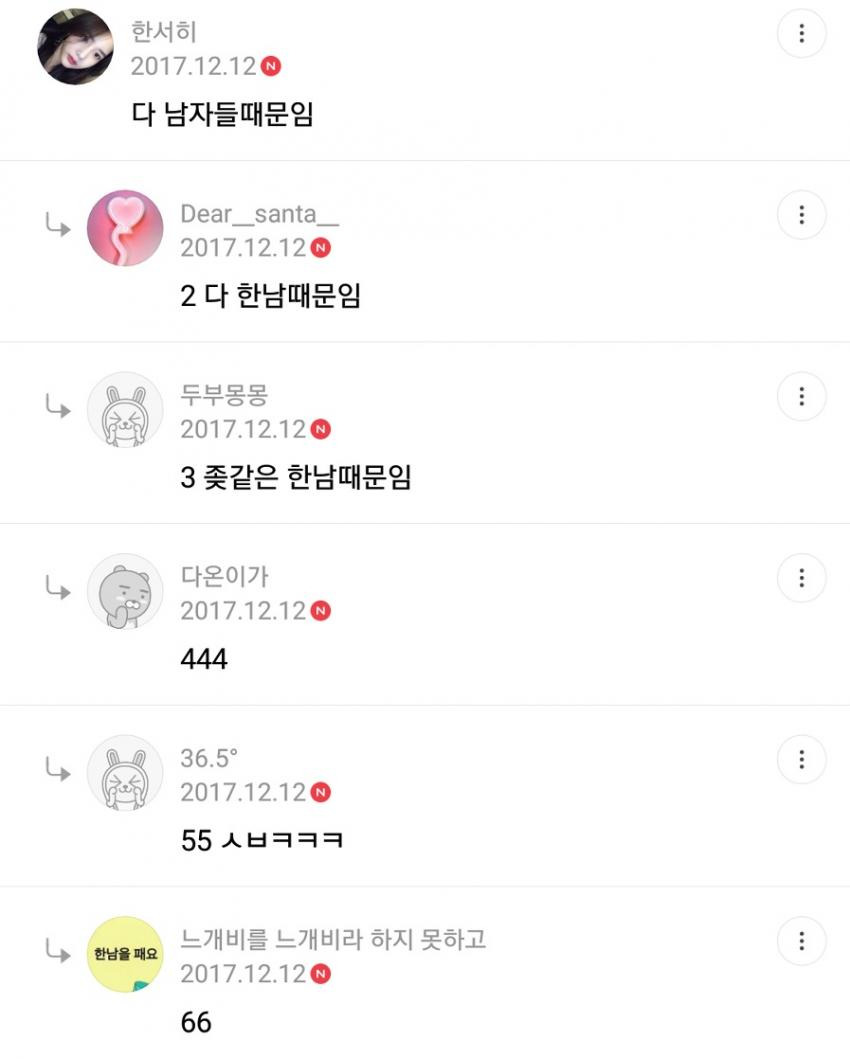Visit the profile of username 한서희
Image resolution: width=850 pixels, height=1059 pixels.
pyautogui.click(x=164, y=32)
